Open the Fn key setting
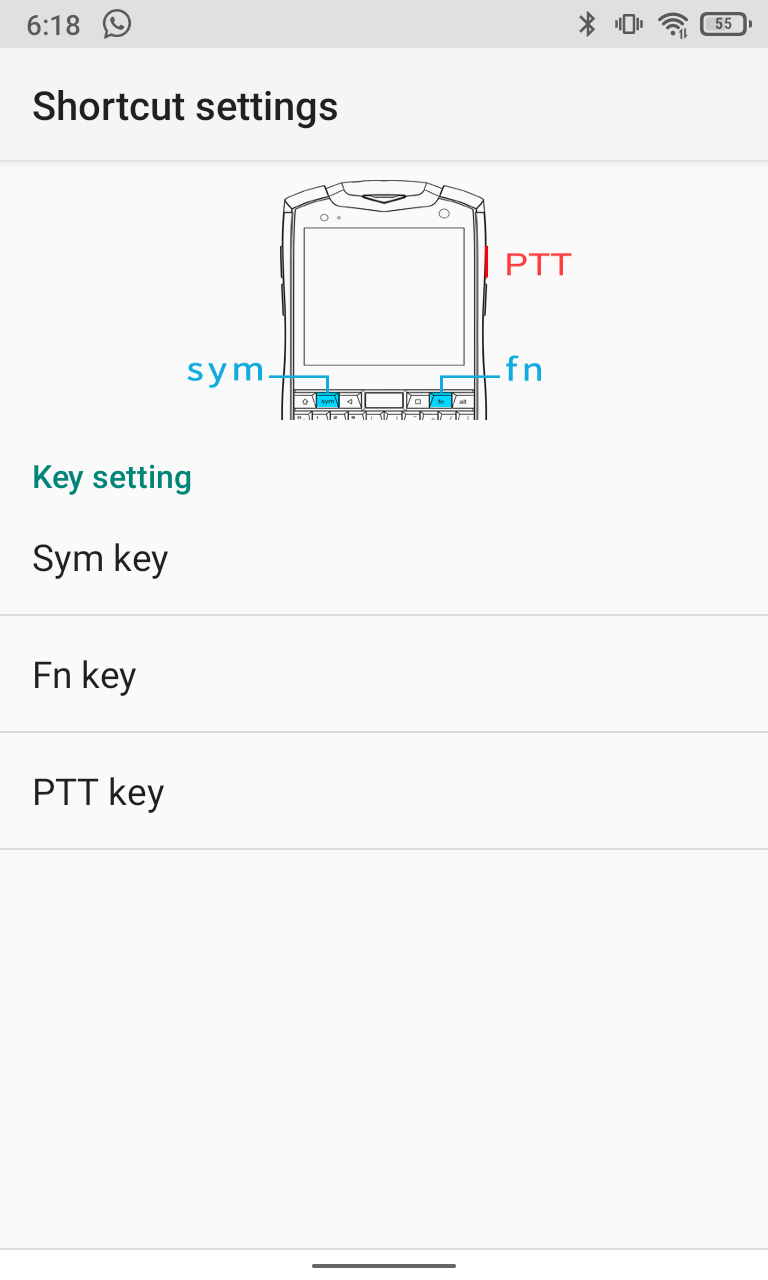This screenshot has height=1280, width=768. 384,674
